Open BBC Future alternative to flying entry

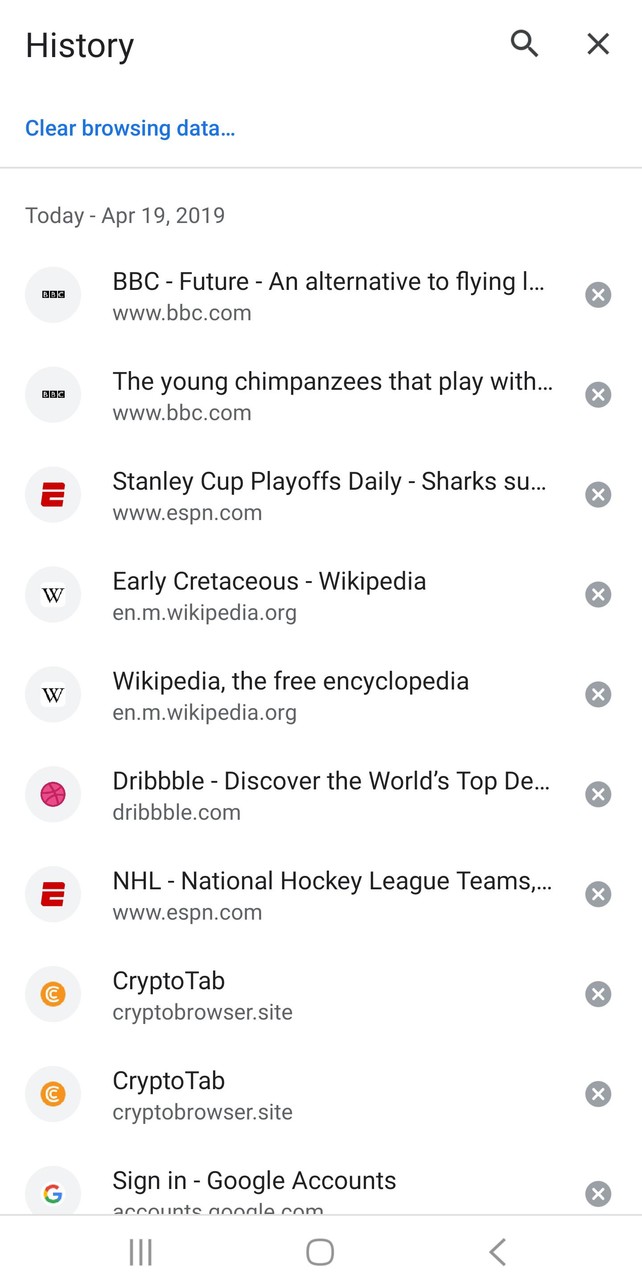point(328,295)
